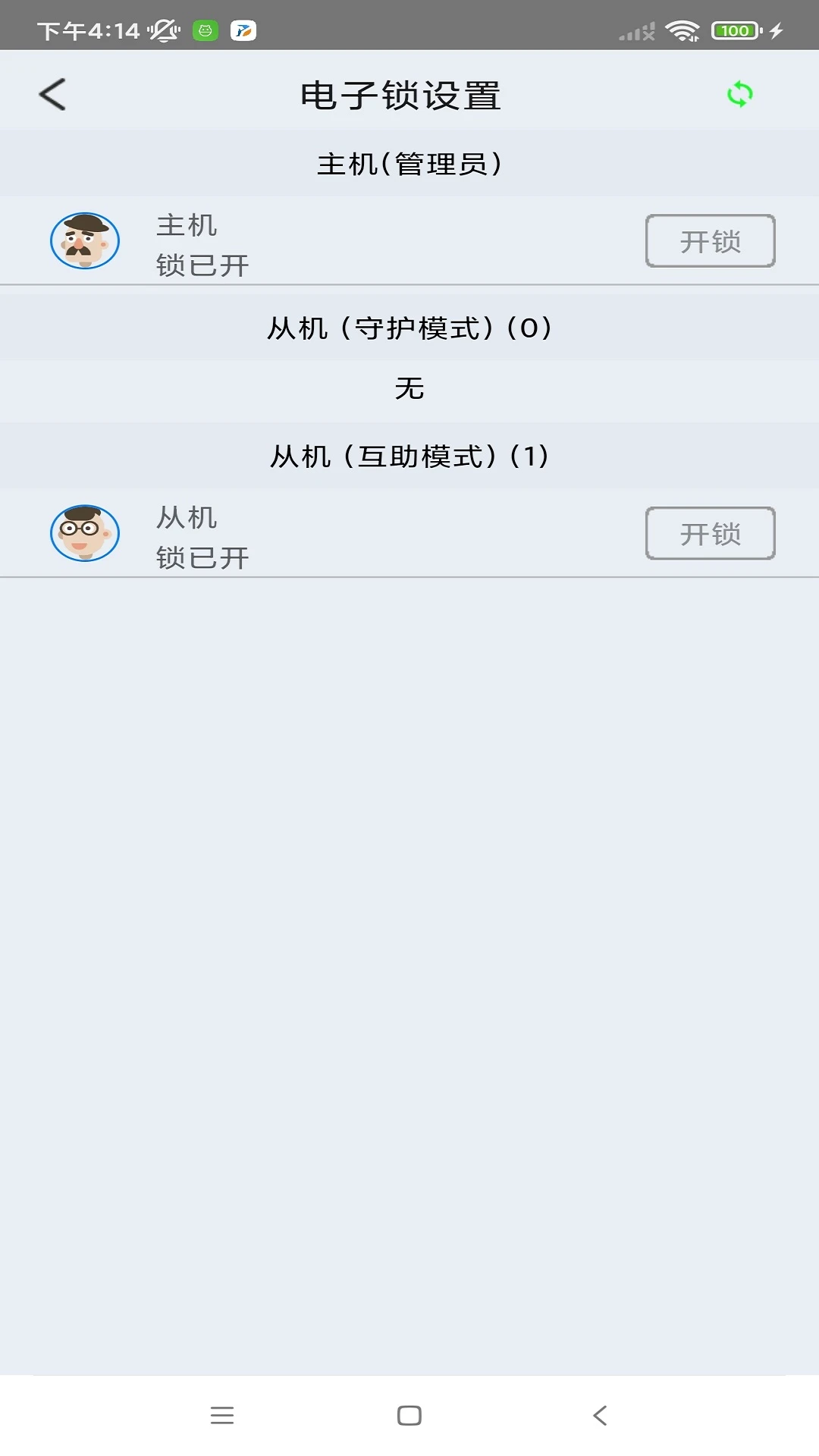Select the 主机(管理员) section header

coord(409,162)
